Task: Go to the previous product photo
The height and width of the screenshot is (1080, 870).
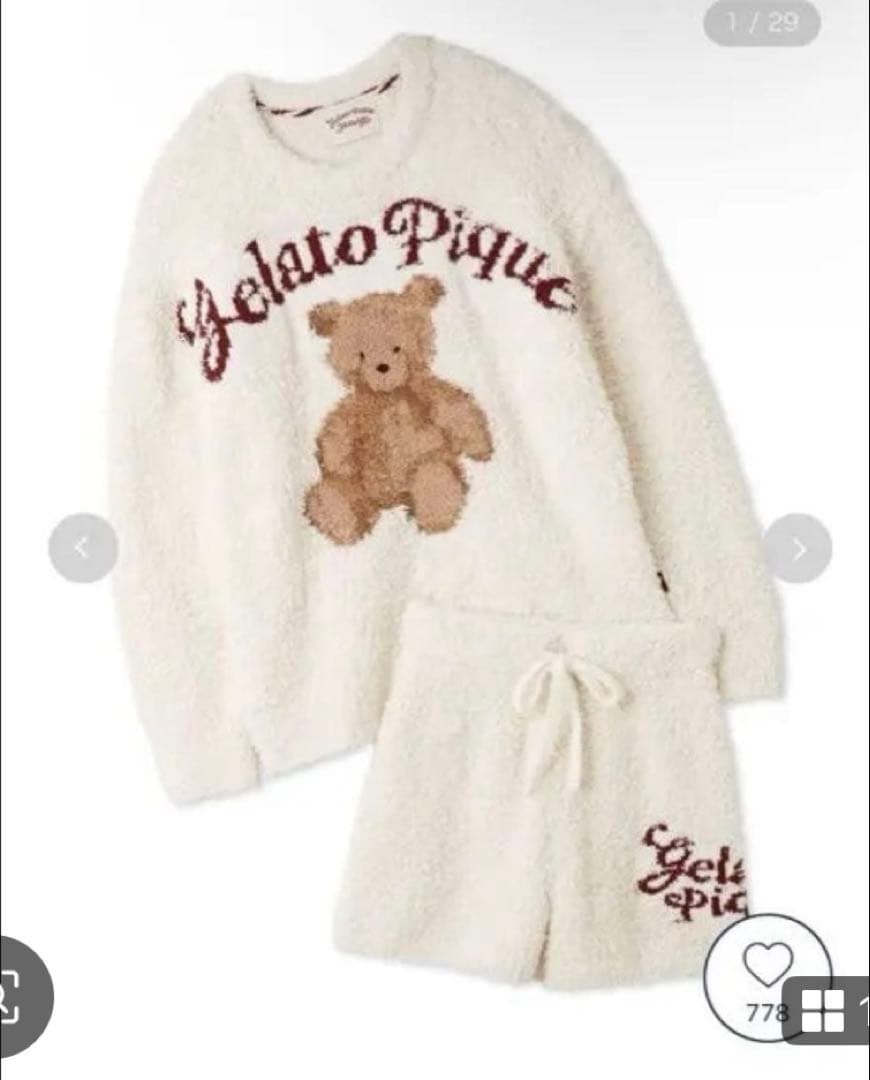Action: click(x=83, y=548)
